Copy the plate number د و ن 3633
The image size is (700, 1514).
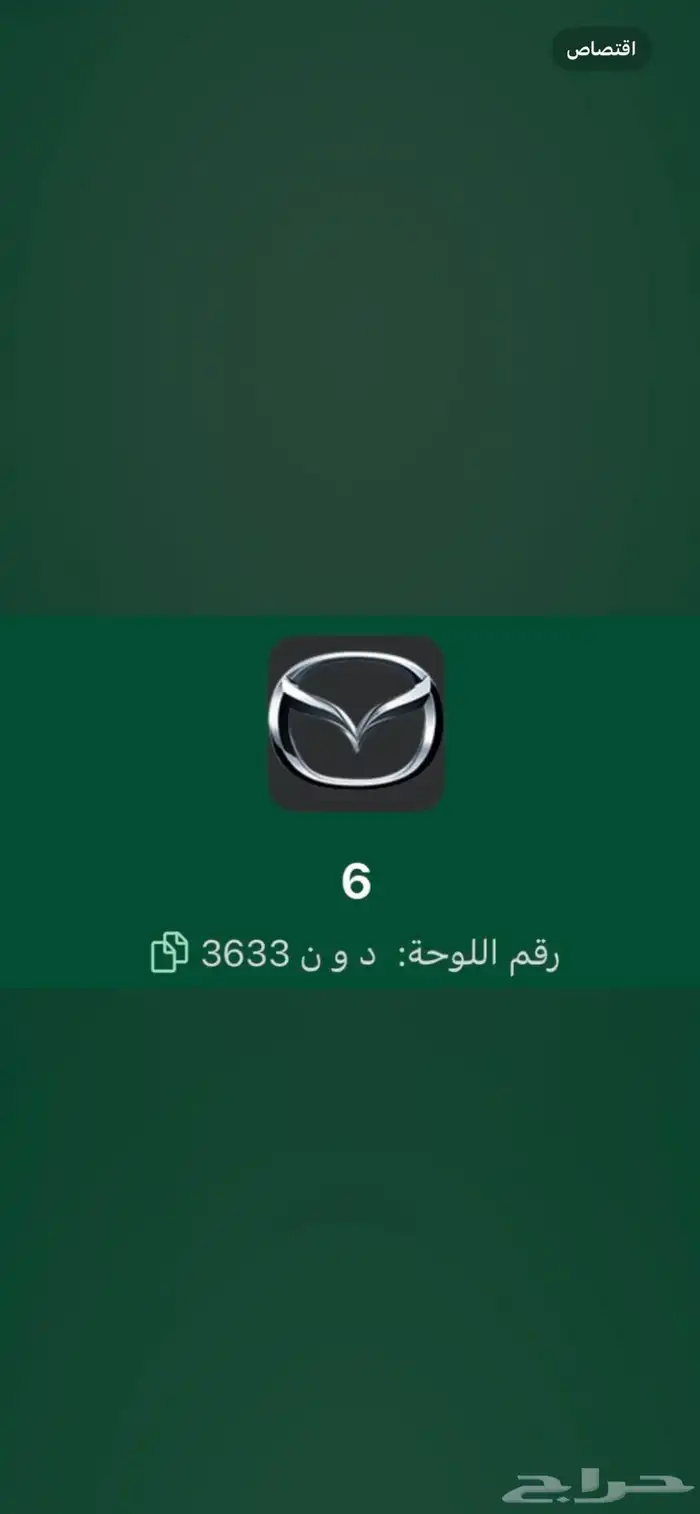(x=169, y=952)
